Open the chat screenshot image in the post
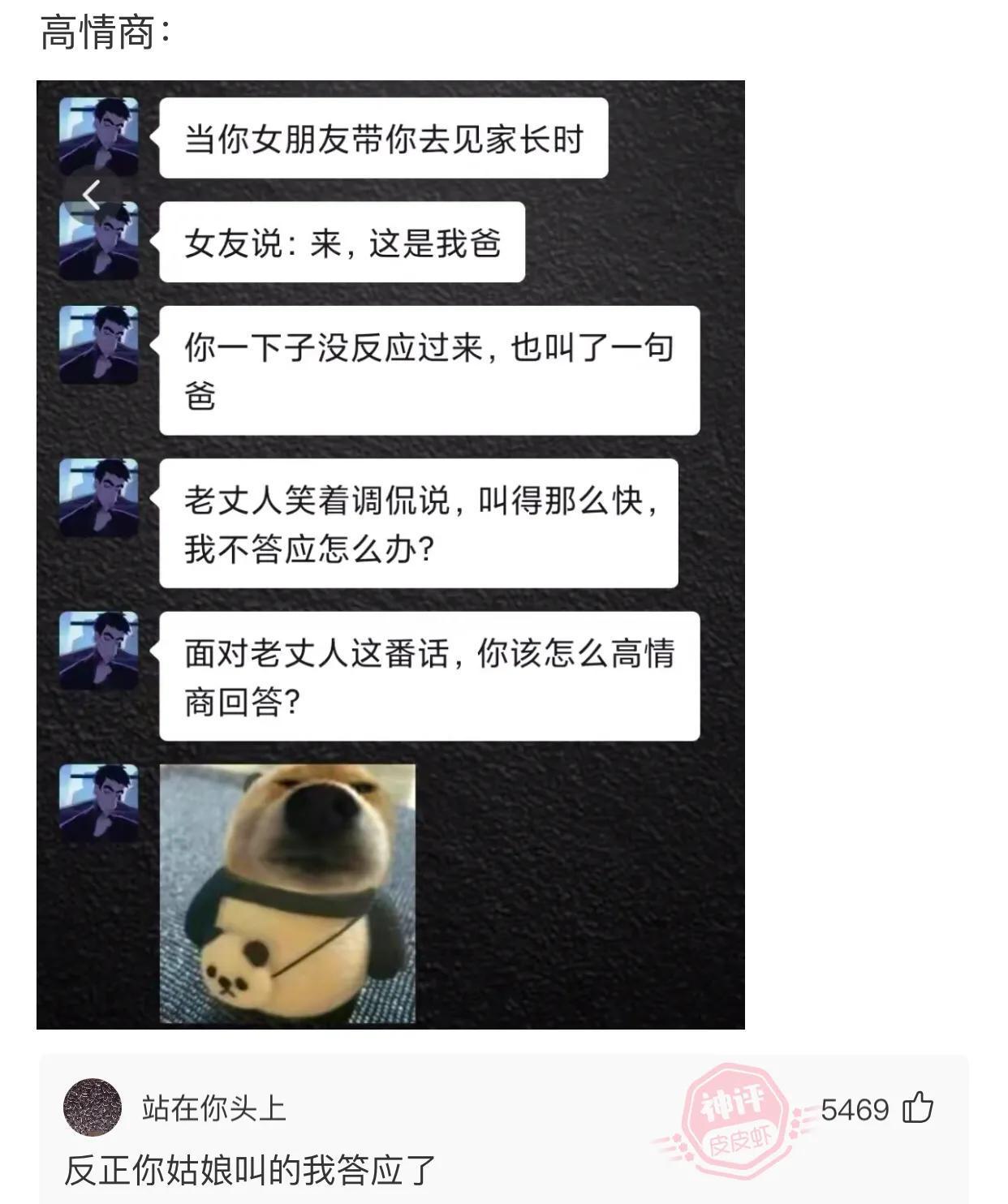This screenshot has width=1008, height=1204. coord(390,554)
